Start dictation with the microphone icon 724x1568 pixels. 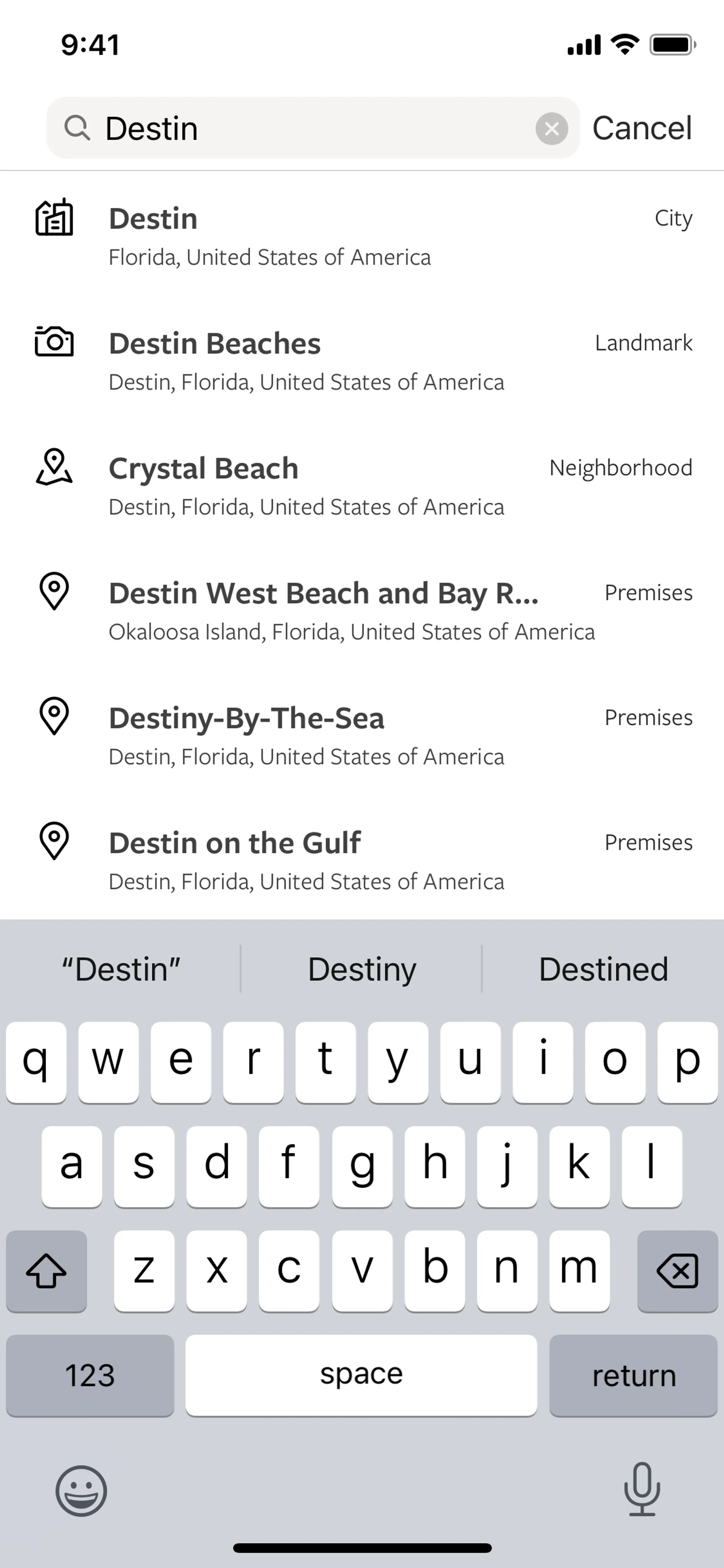[642, 1490]
